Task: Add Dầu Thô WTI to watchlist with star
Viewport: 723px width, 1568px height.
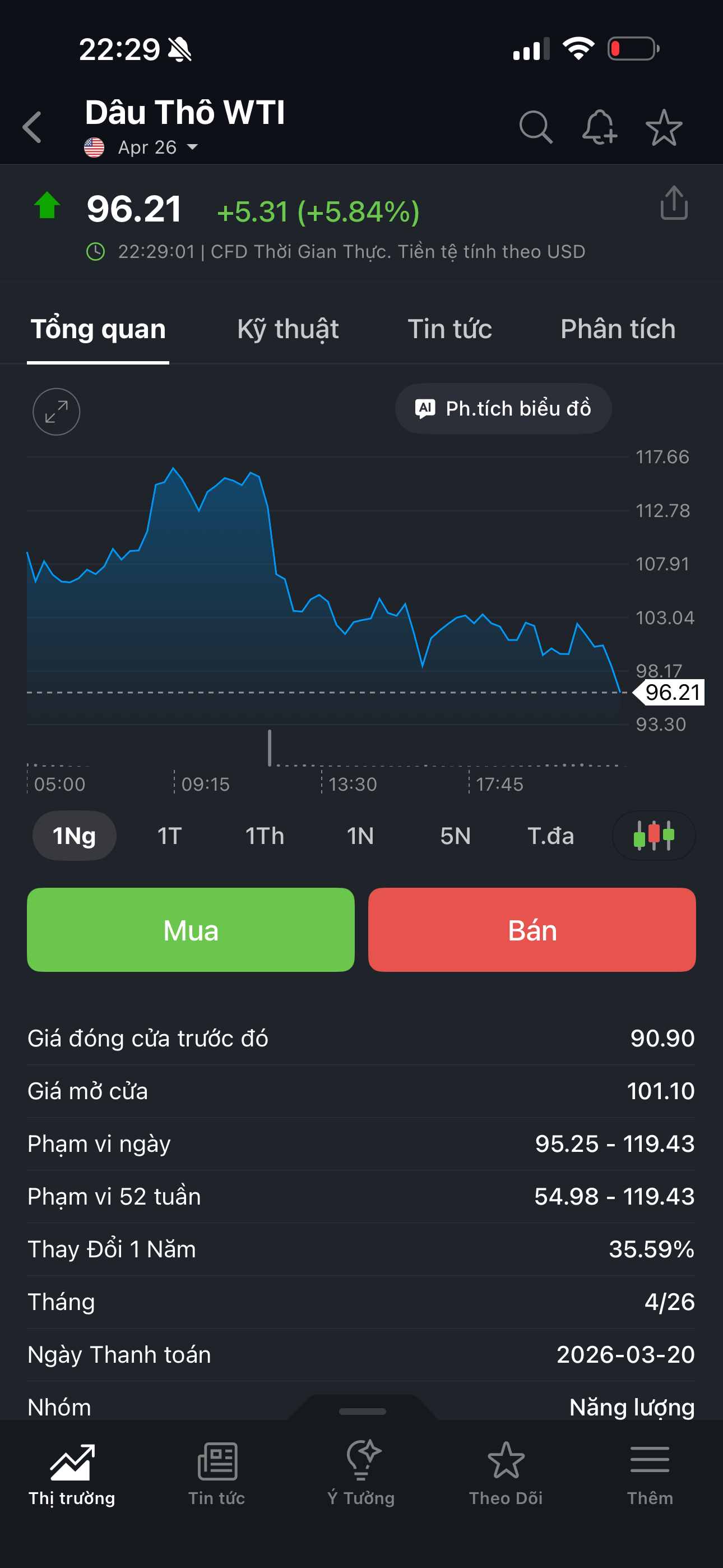Action: [x=664, y=127]
